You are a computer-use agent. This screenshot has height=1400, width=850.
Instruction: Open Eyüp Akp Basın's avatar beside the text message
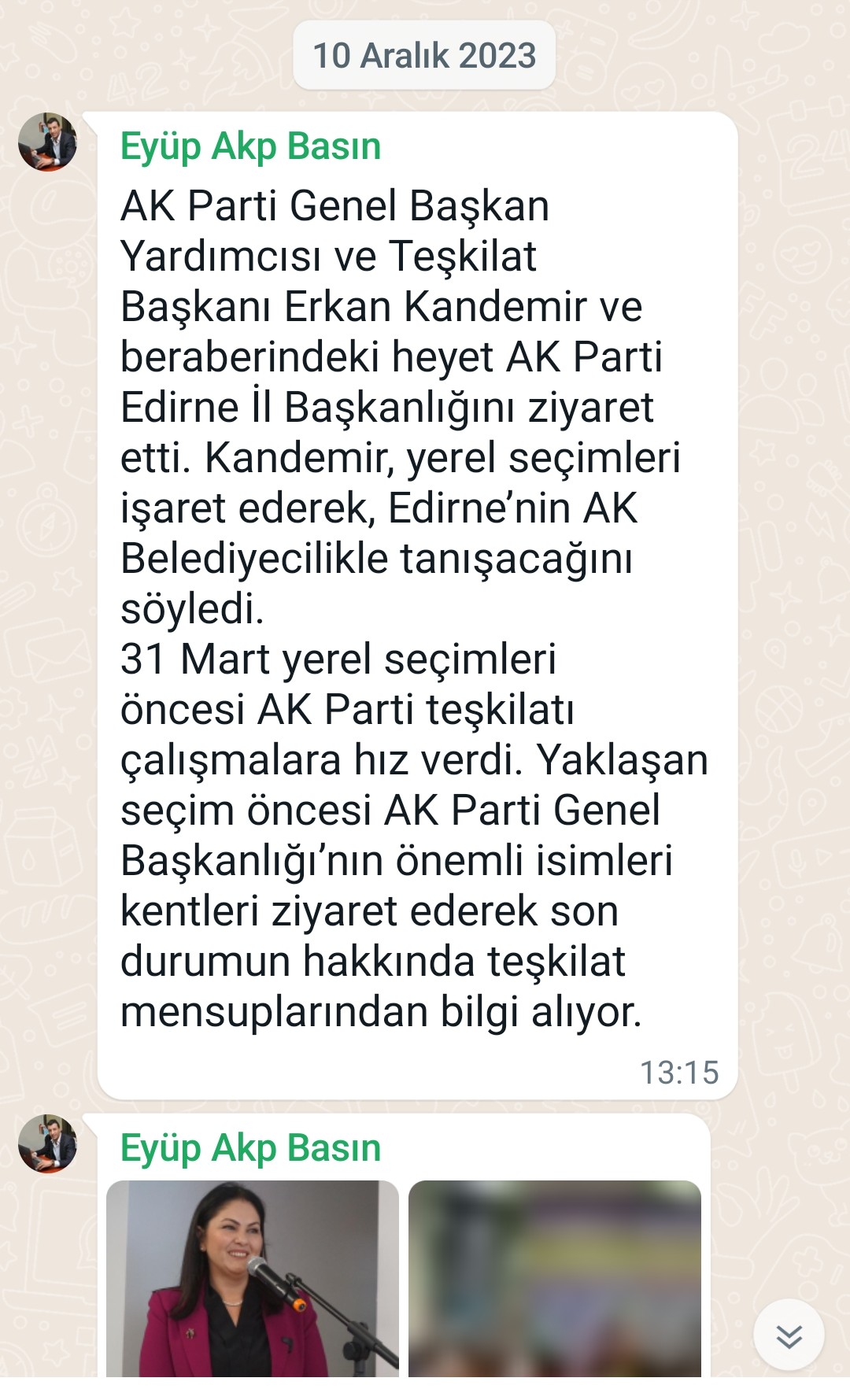[48, 142]
